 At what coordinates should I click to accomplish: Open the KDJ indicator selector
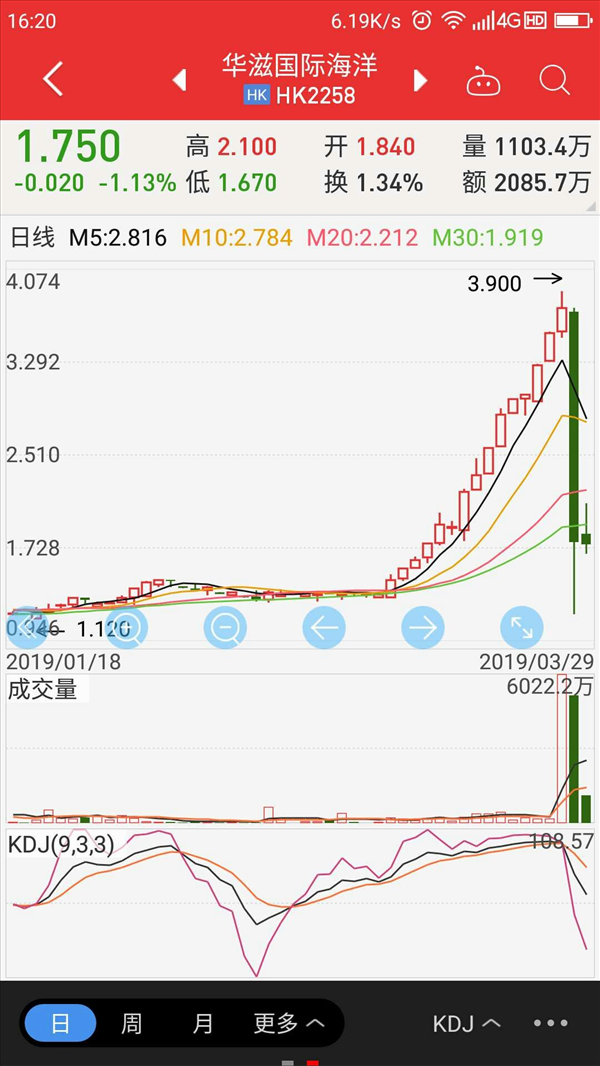point(467,1023)
